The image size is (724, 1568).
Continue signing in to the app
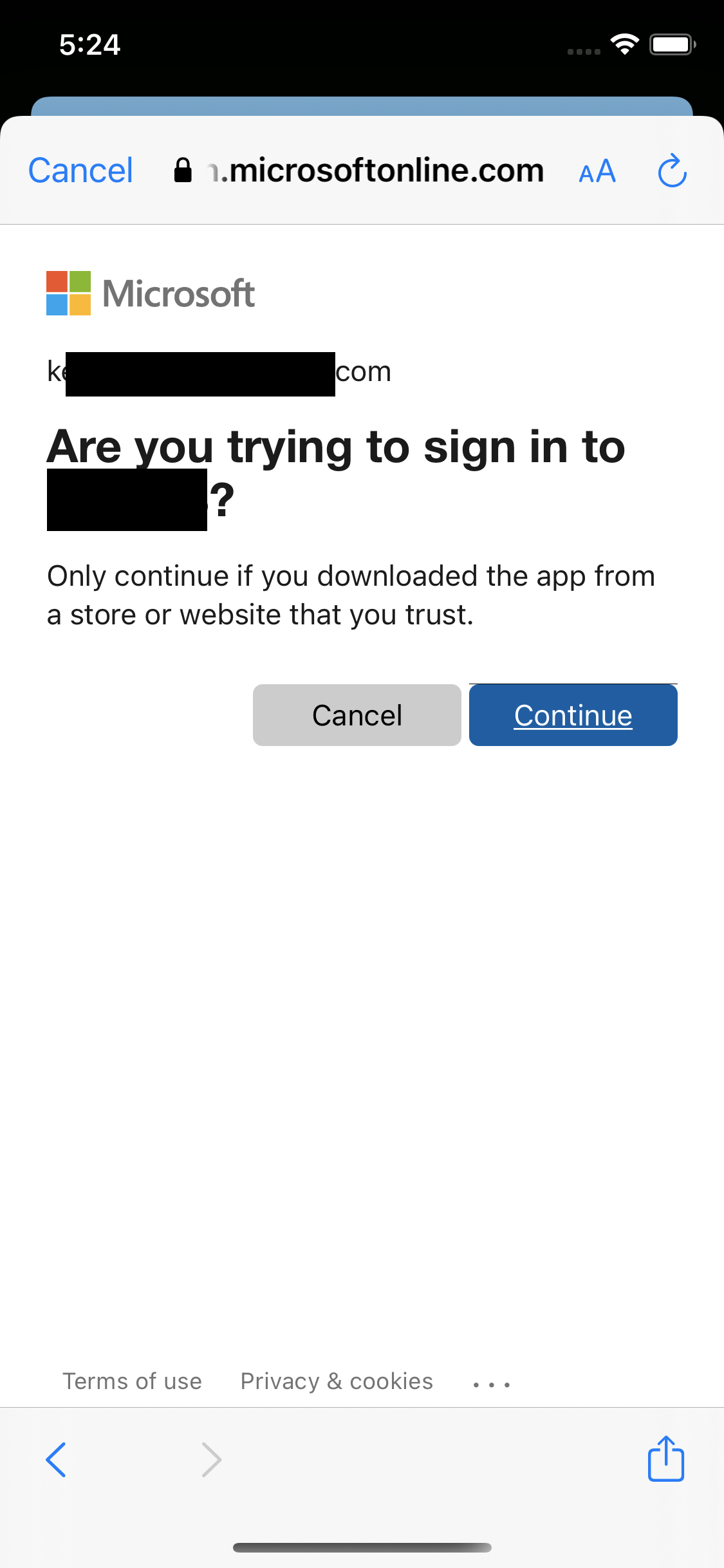(572, 714)
